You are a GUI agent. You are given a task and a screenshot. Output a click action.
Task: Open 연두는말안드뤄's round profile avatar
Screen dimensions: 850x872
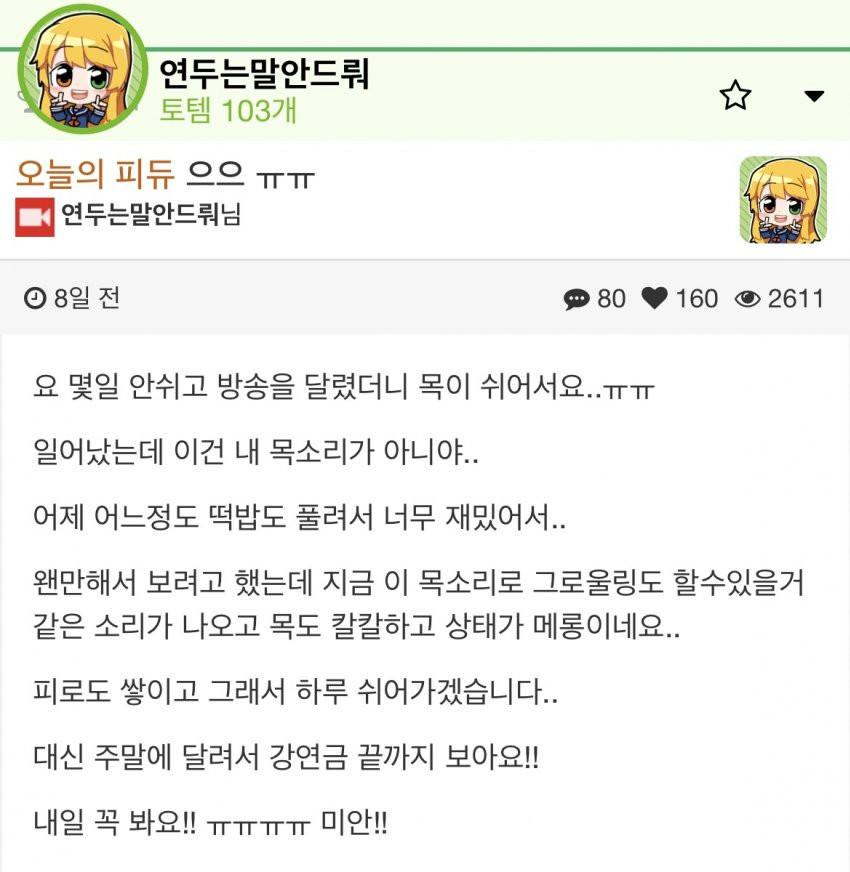point(82,68)
